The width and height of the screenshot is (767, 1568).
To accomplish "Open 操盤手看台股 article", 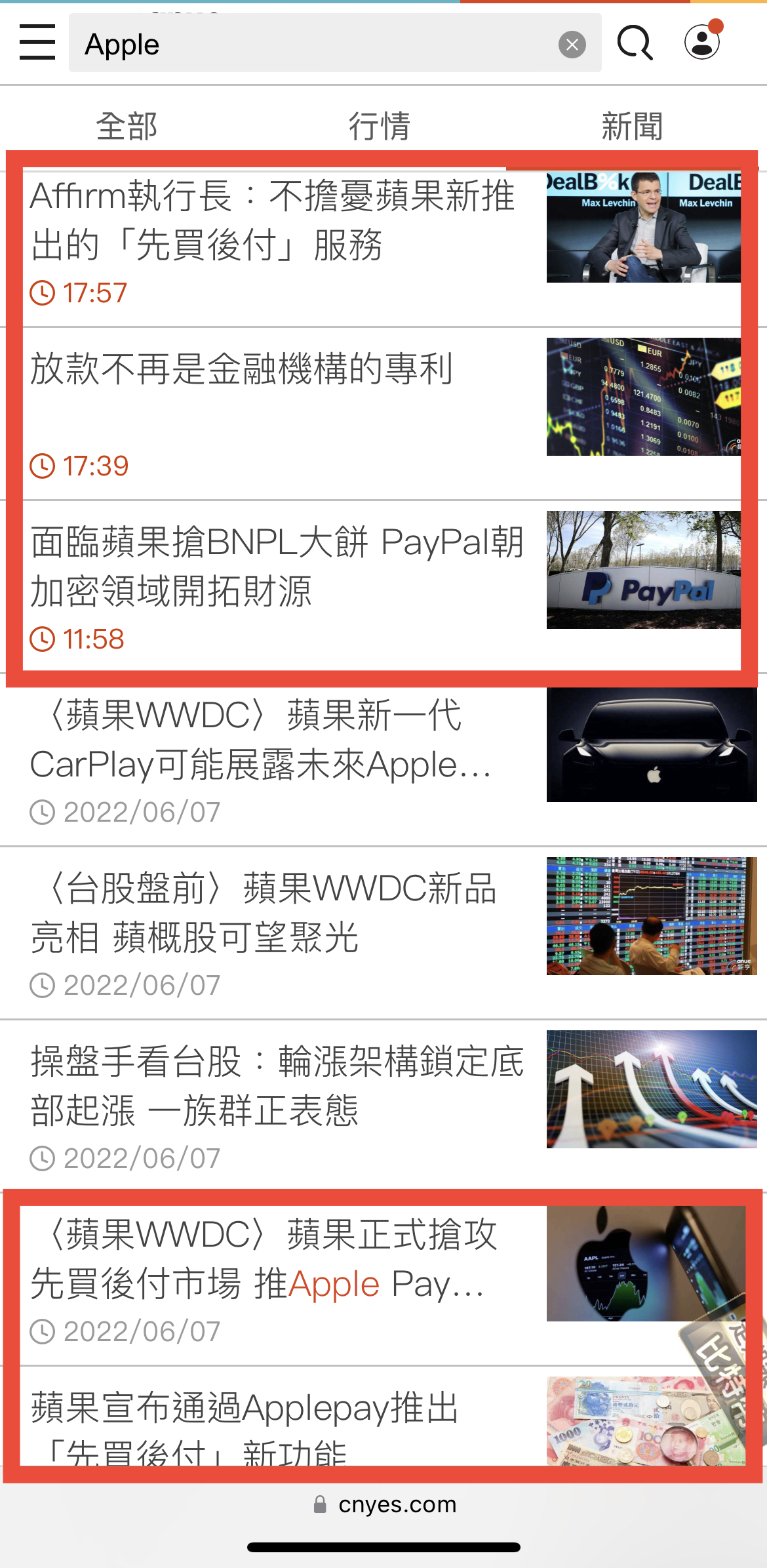I will [275, 1087].
